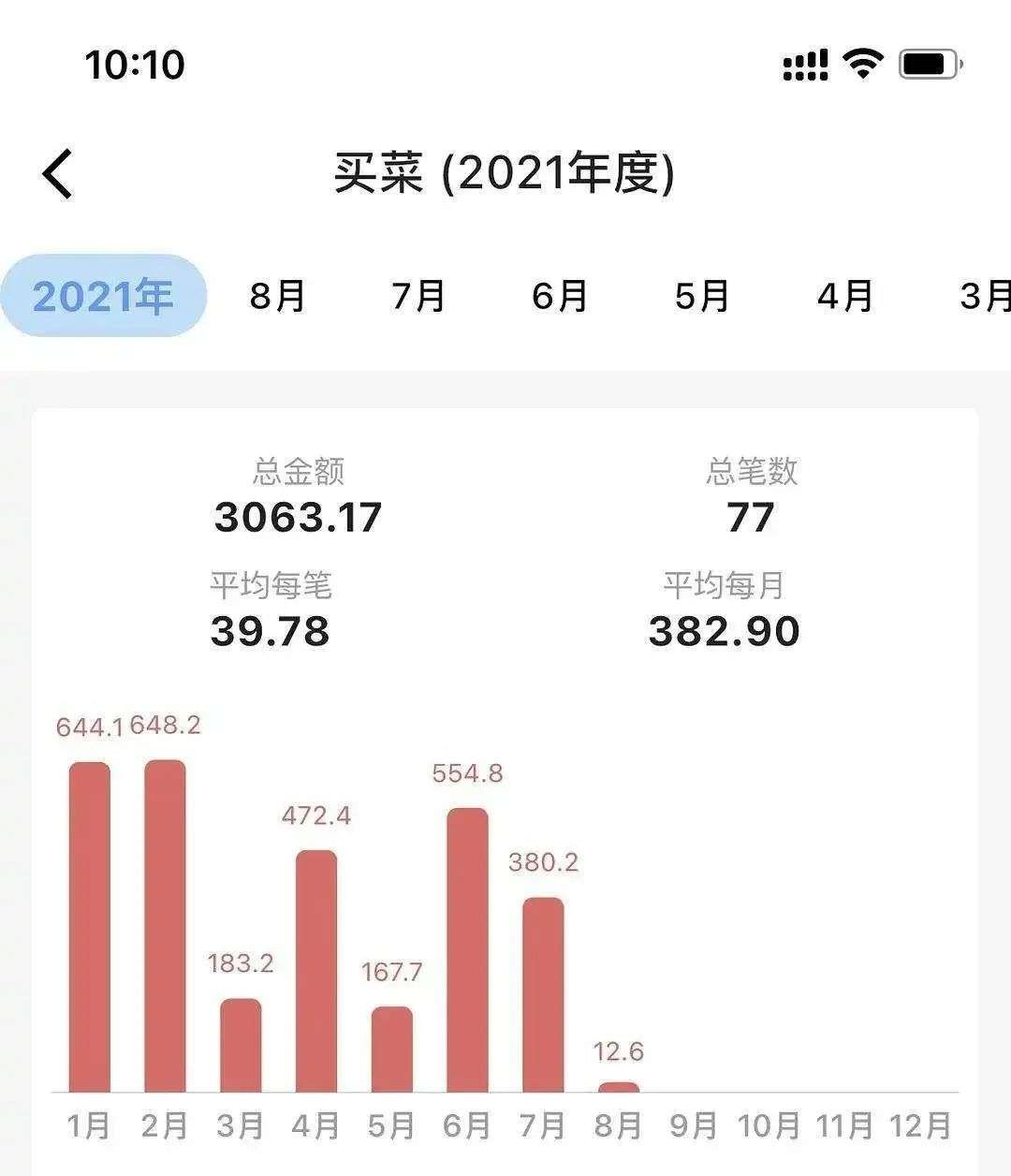Switch to the 8月 tab

(x=277, y=296)
